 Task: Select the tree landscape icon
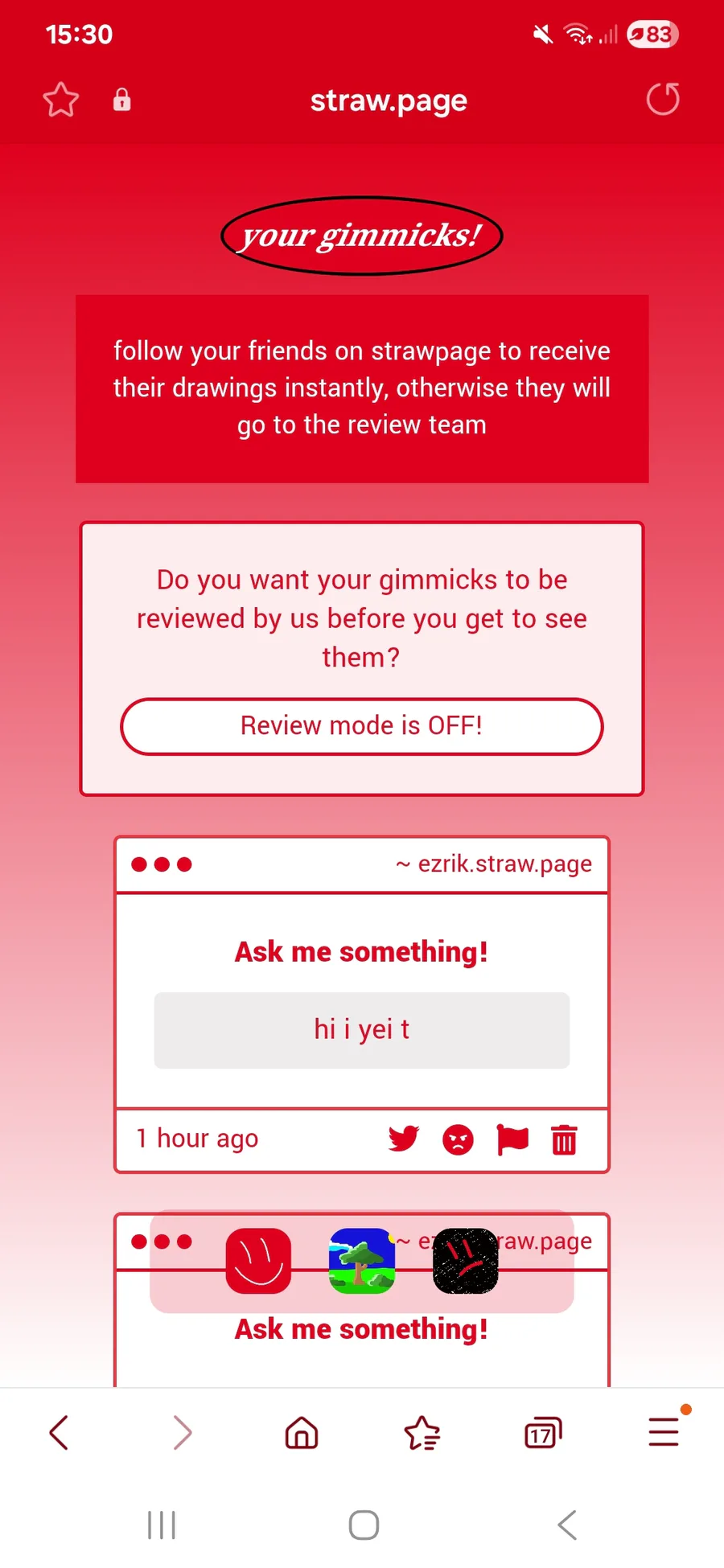tap(362, 1261)
